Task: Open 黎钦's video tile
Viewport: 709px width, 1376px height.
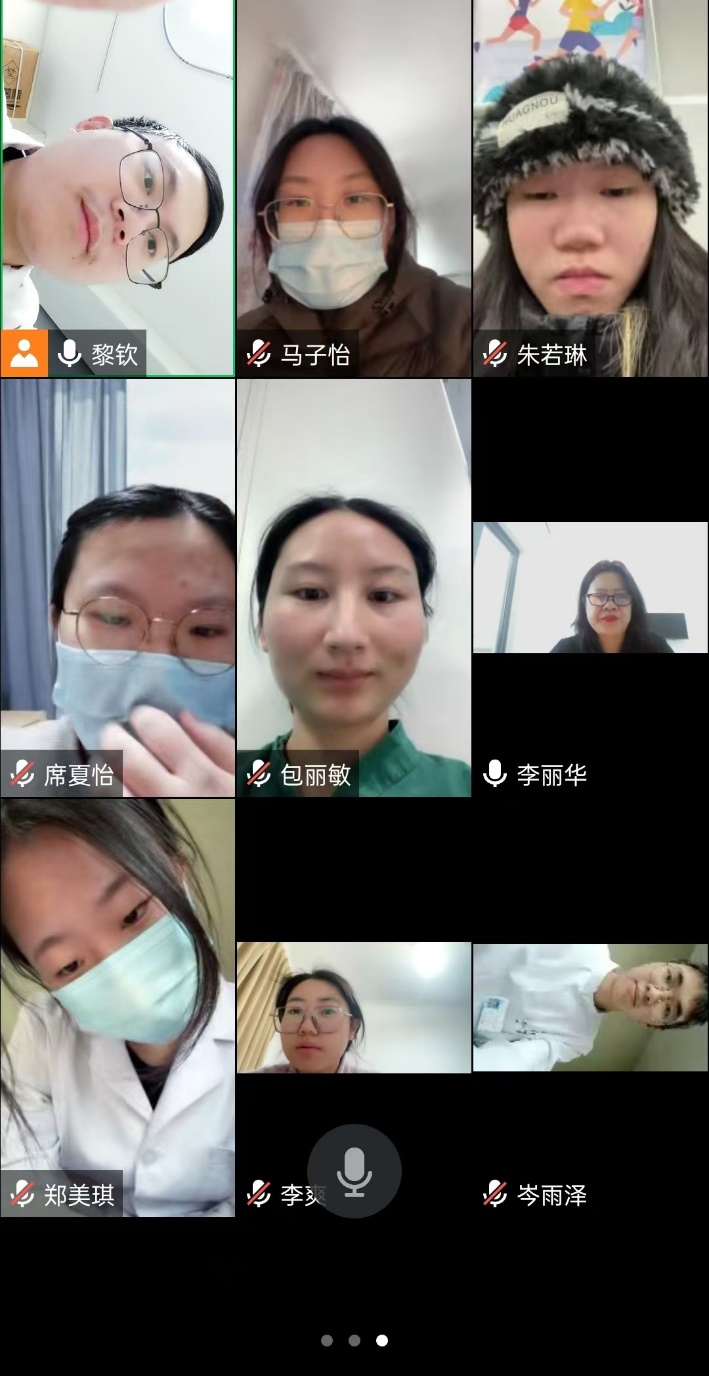Action: tap(118, 188)
